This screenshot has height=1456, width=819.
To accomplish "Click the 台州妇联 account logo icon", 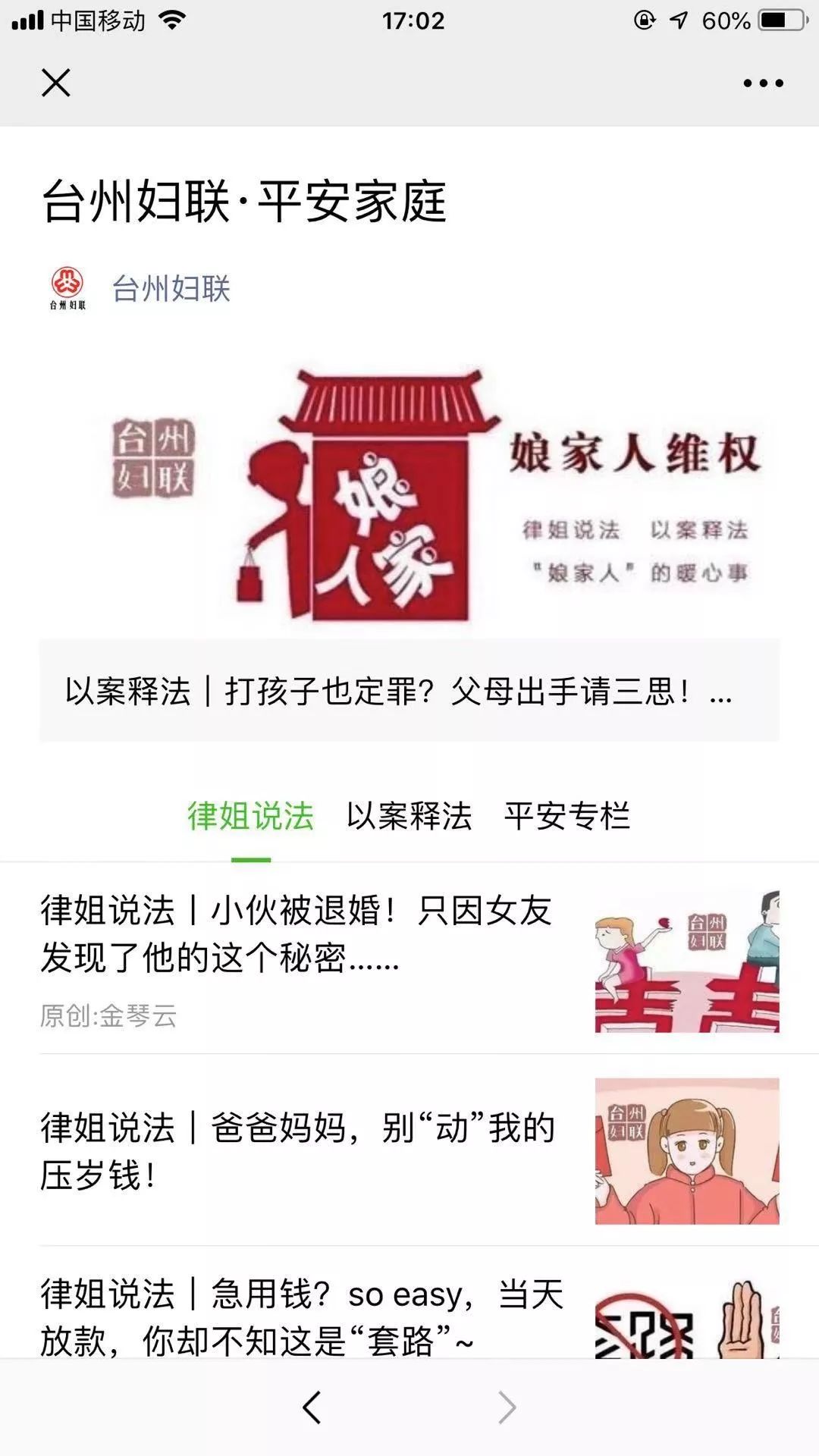I will 67,287.
